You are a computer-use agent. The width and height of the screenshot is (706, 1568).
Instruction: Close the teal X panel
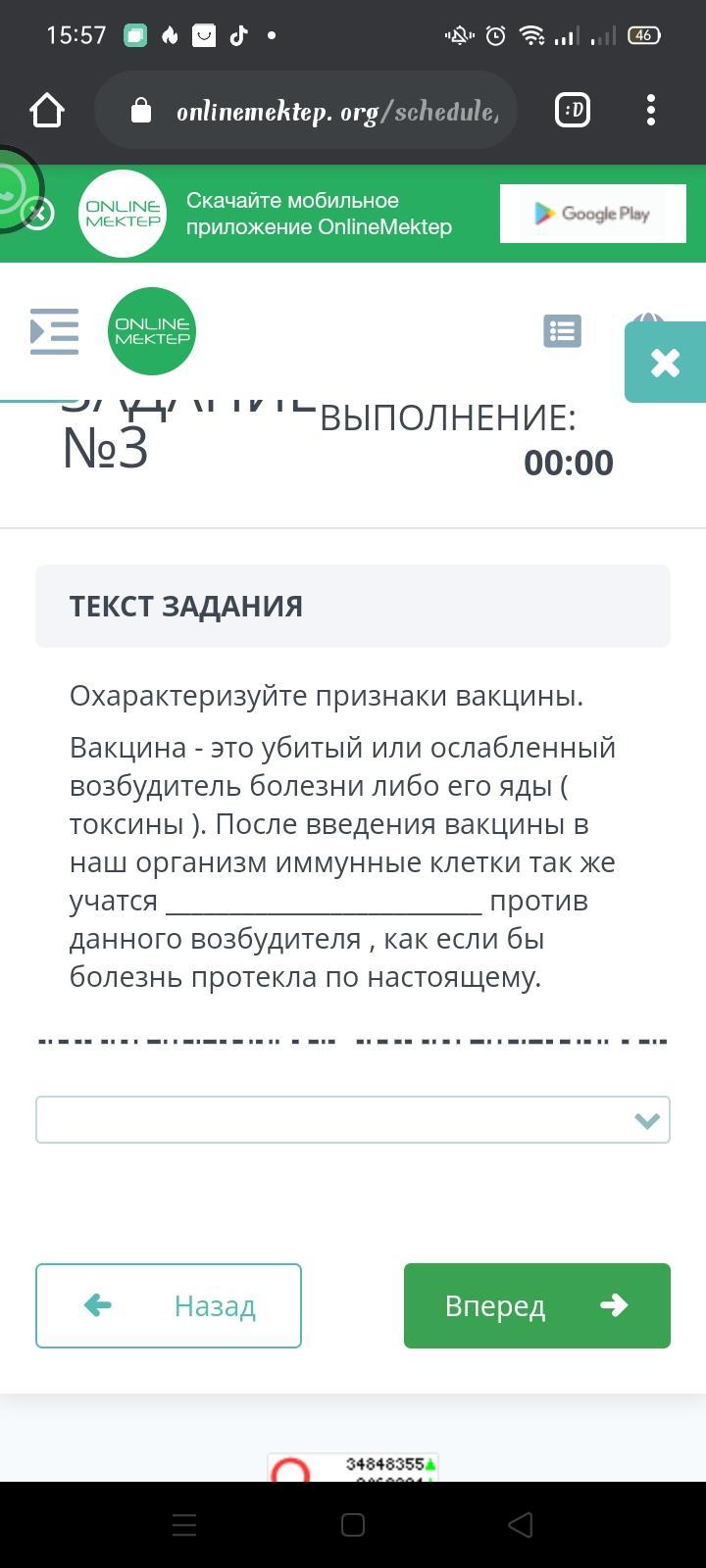[x=665, y=363]
